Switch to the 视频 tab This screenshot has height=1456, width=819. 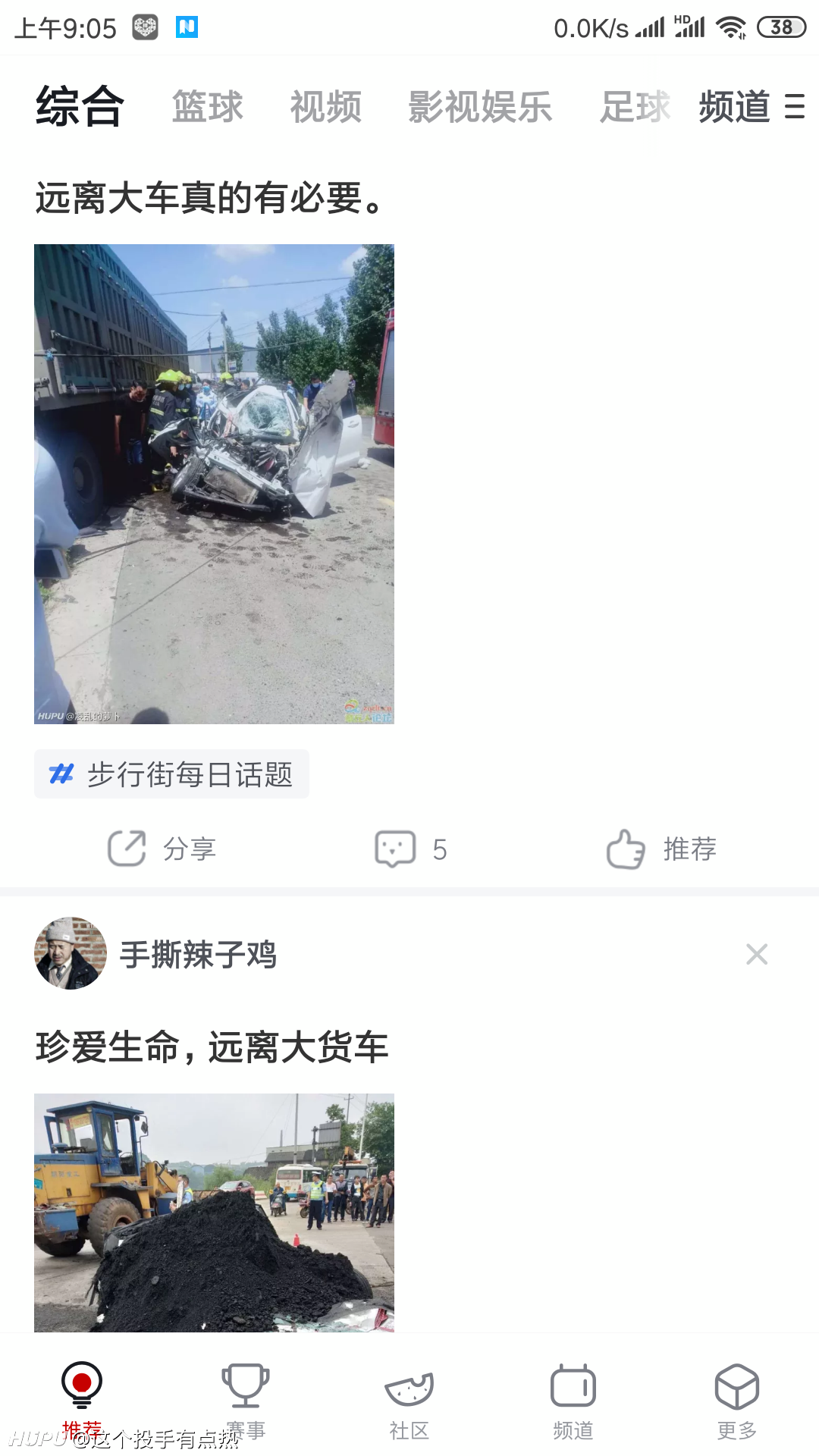[325, 106]
